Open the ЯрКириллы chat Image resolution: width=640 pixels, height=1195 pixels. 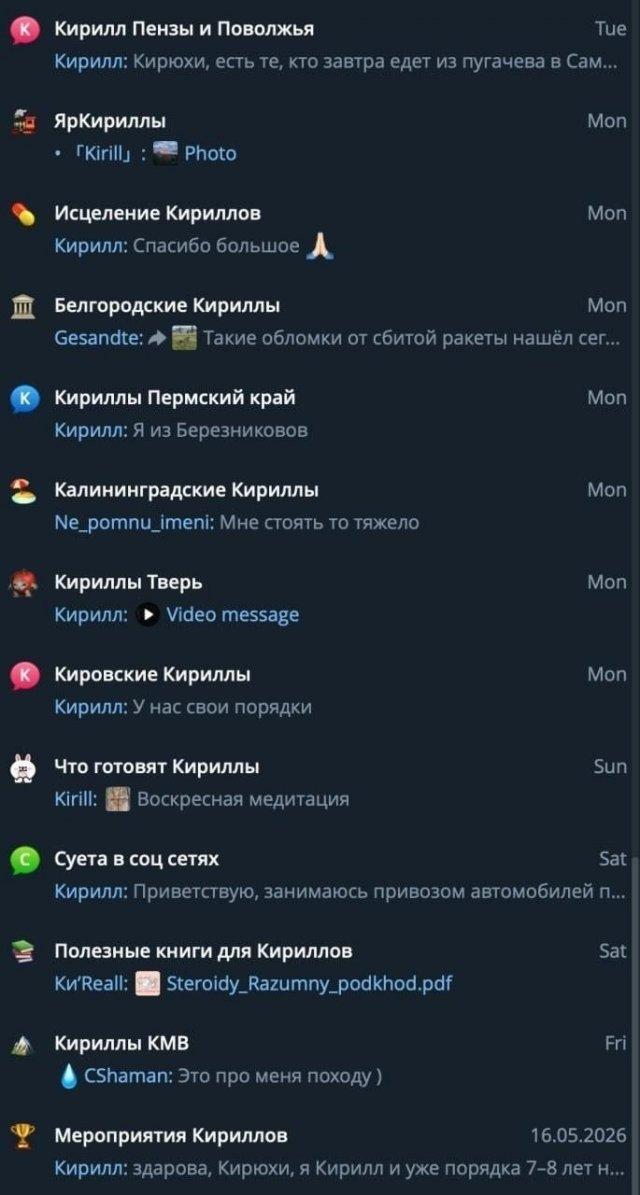(x=320, y=137)
